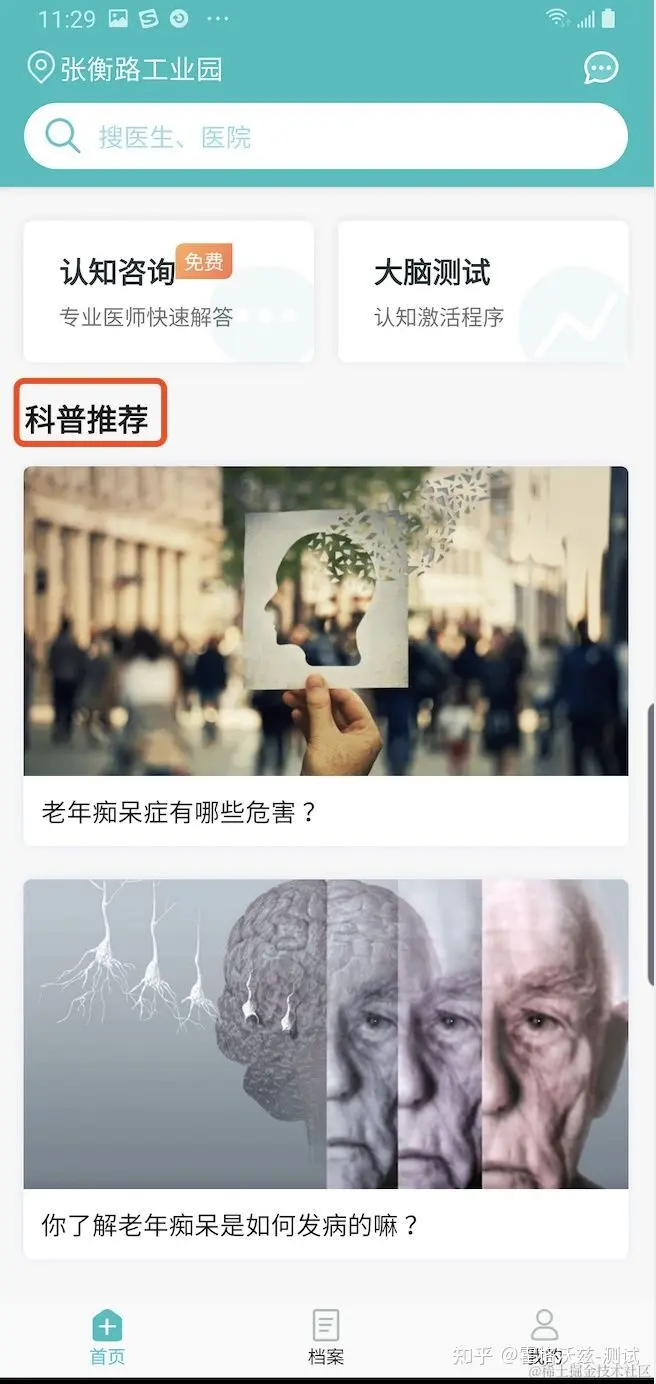Open the 认知咨询 free consultation card

pos(168,291)
